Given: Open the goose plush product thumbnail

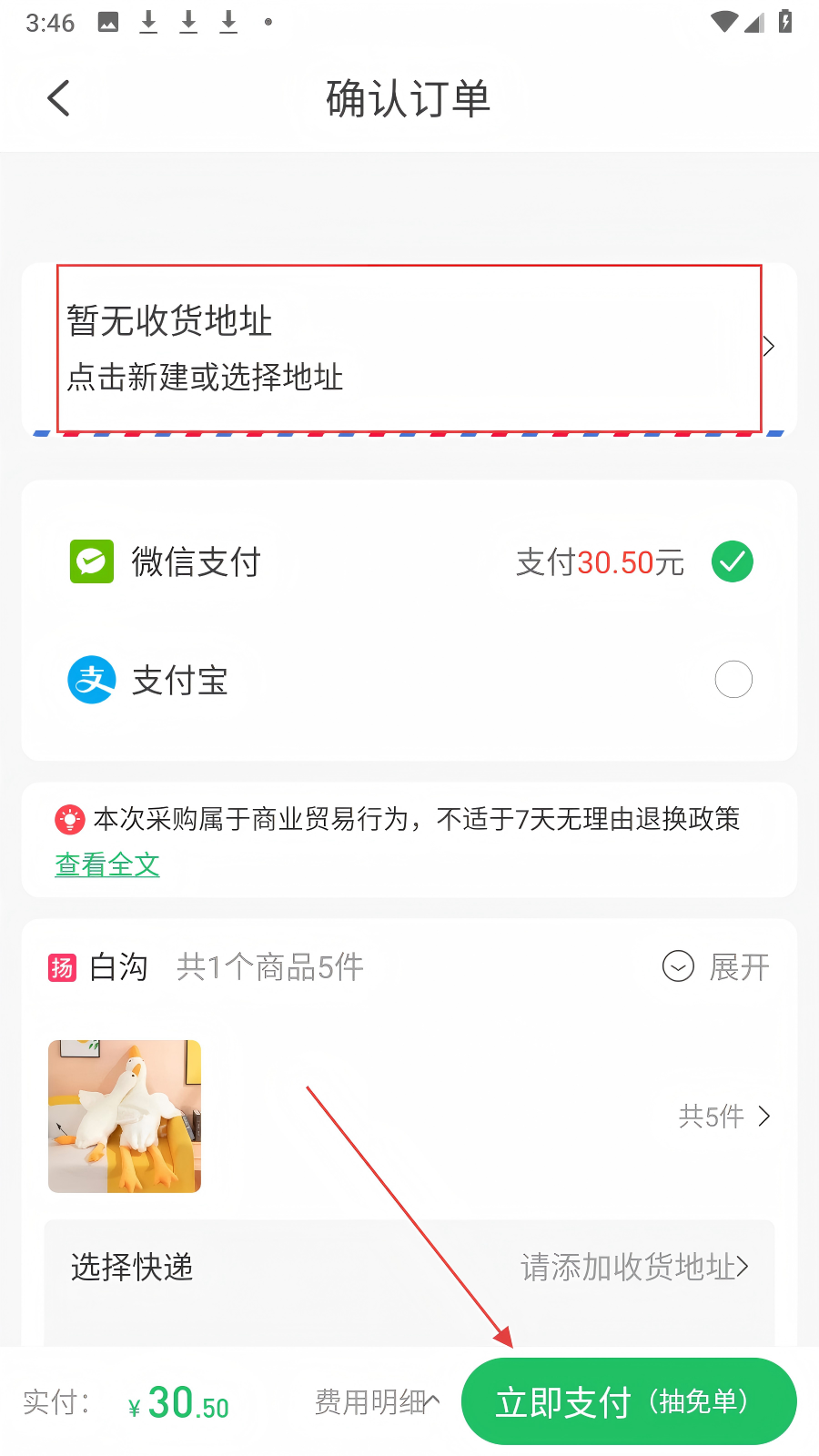Looking at the screenshot, I should click(x=125, y=1117).
